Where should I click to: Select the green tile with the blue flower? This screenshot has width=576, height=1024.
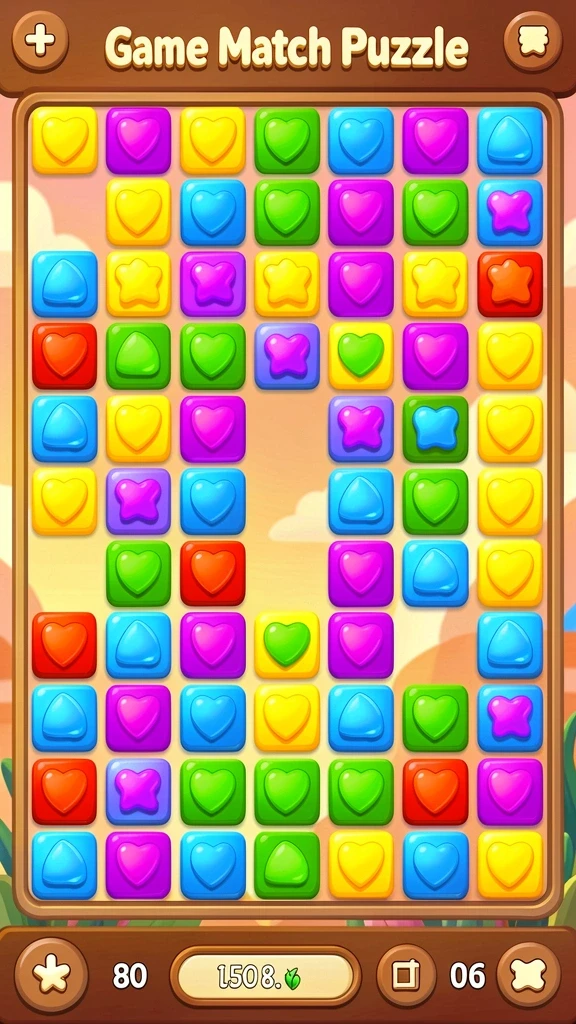(436, 428)
